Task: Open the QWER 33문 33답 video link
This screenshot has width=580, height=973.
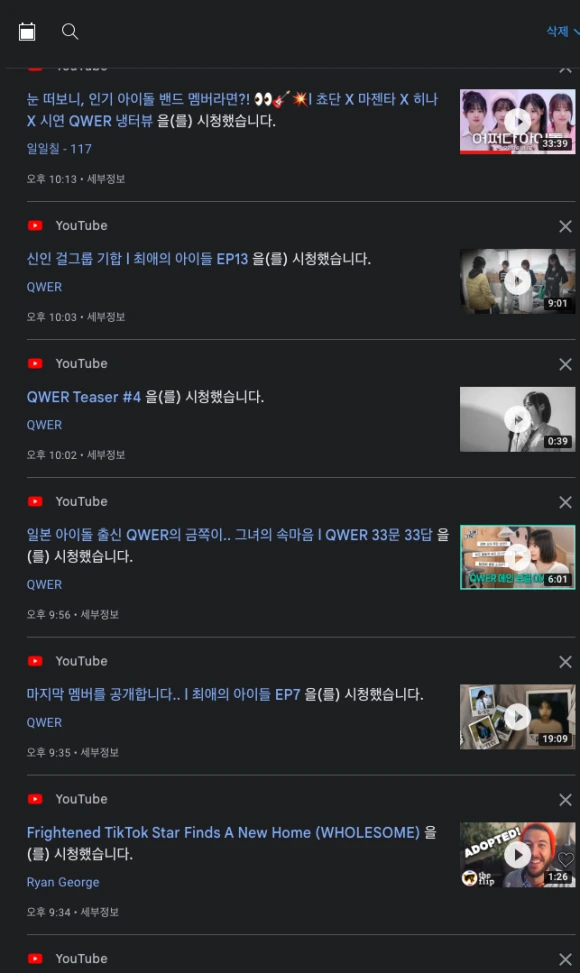Action: coord(230,535)
